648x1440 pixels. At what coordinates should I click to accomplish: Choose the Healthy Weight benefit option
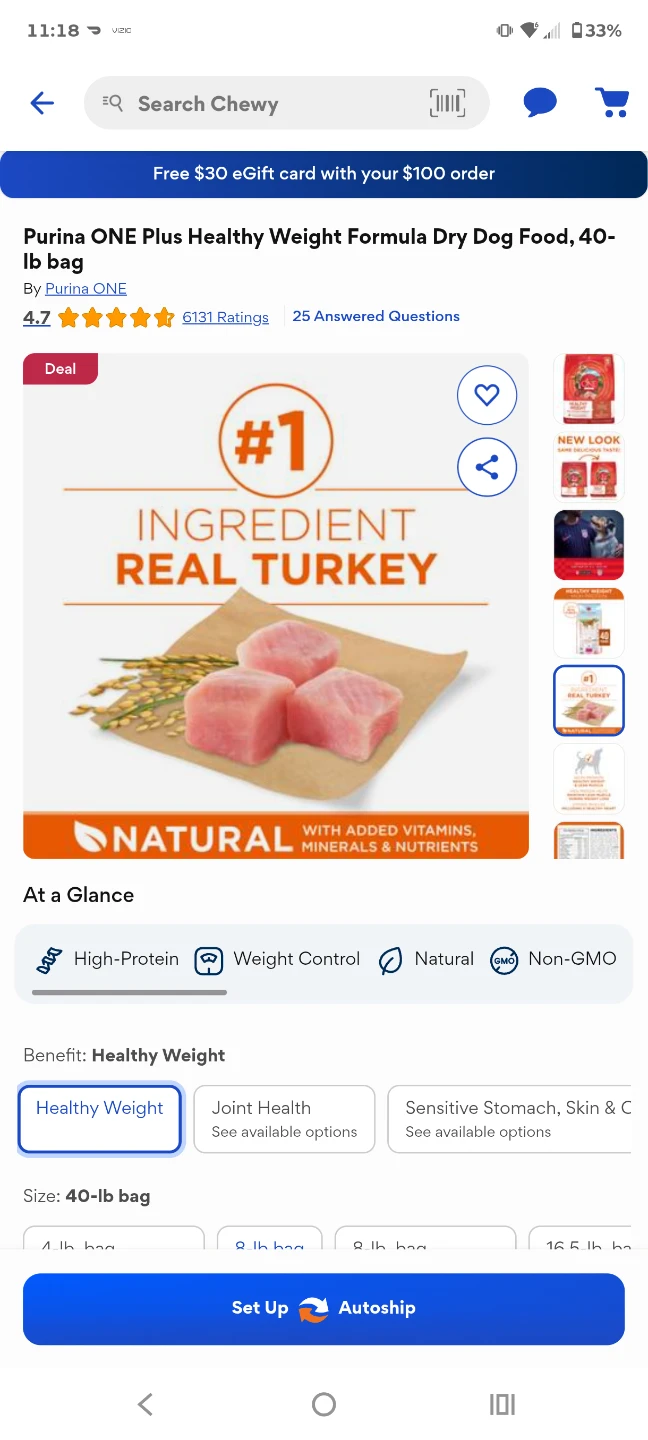click(x=100, y=1119)
